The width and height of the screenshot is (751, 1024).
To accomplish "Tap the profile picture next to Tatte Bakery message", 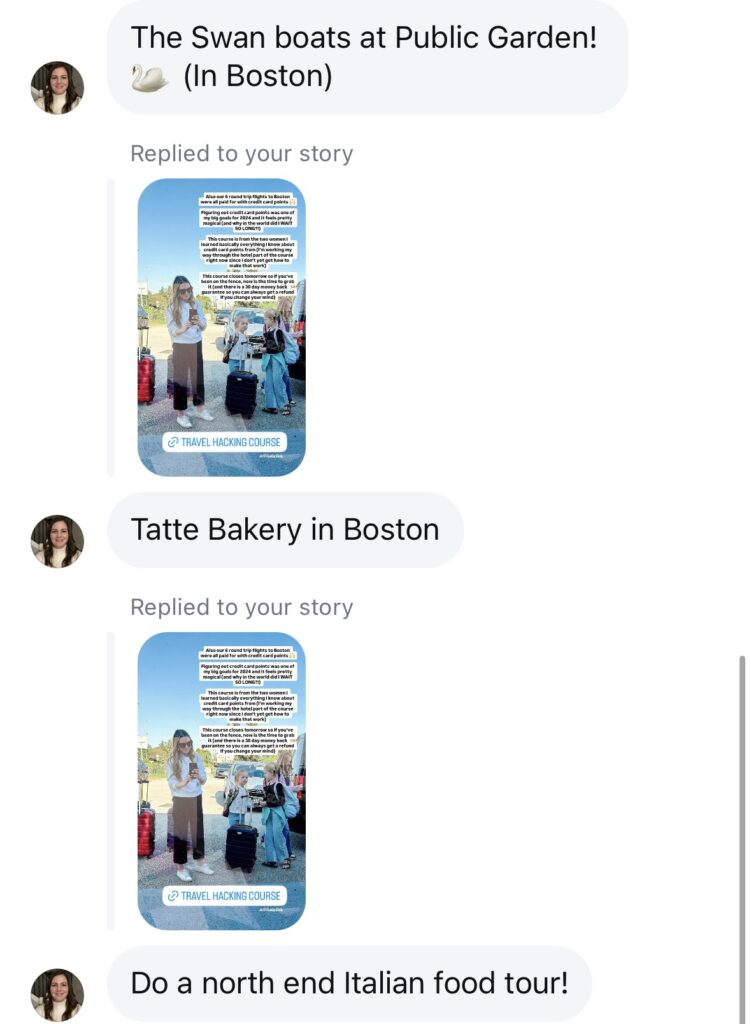I will (x=58, y=541).
